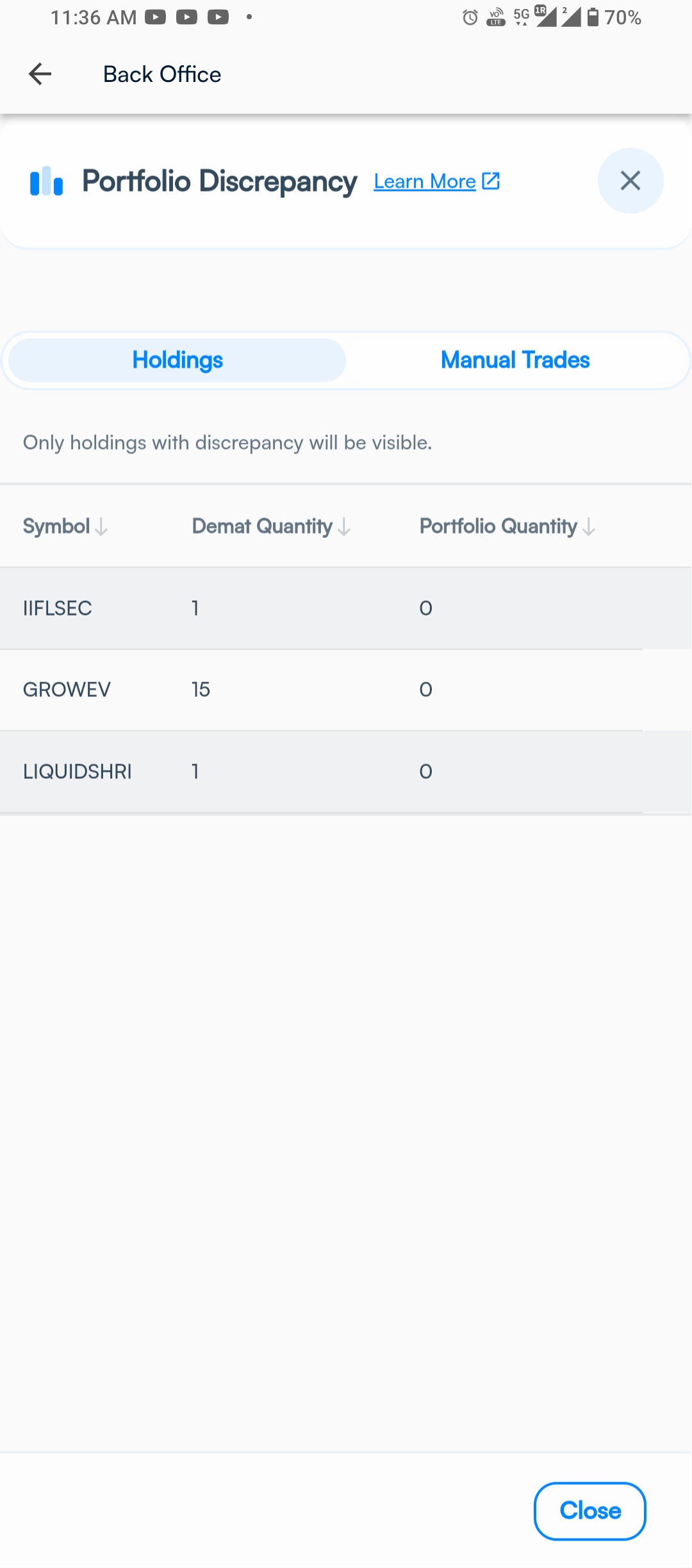Viewport: 692px width, 1568px height.
Task: Switch to the Manual Trades tab
Action: [x=515, y=360]
